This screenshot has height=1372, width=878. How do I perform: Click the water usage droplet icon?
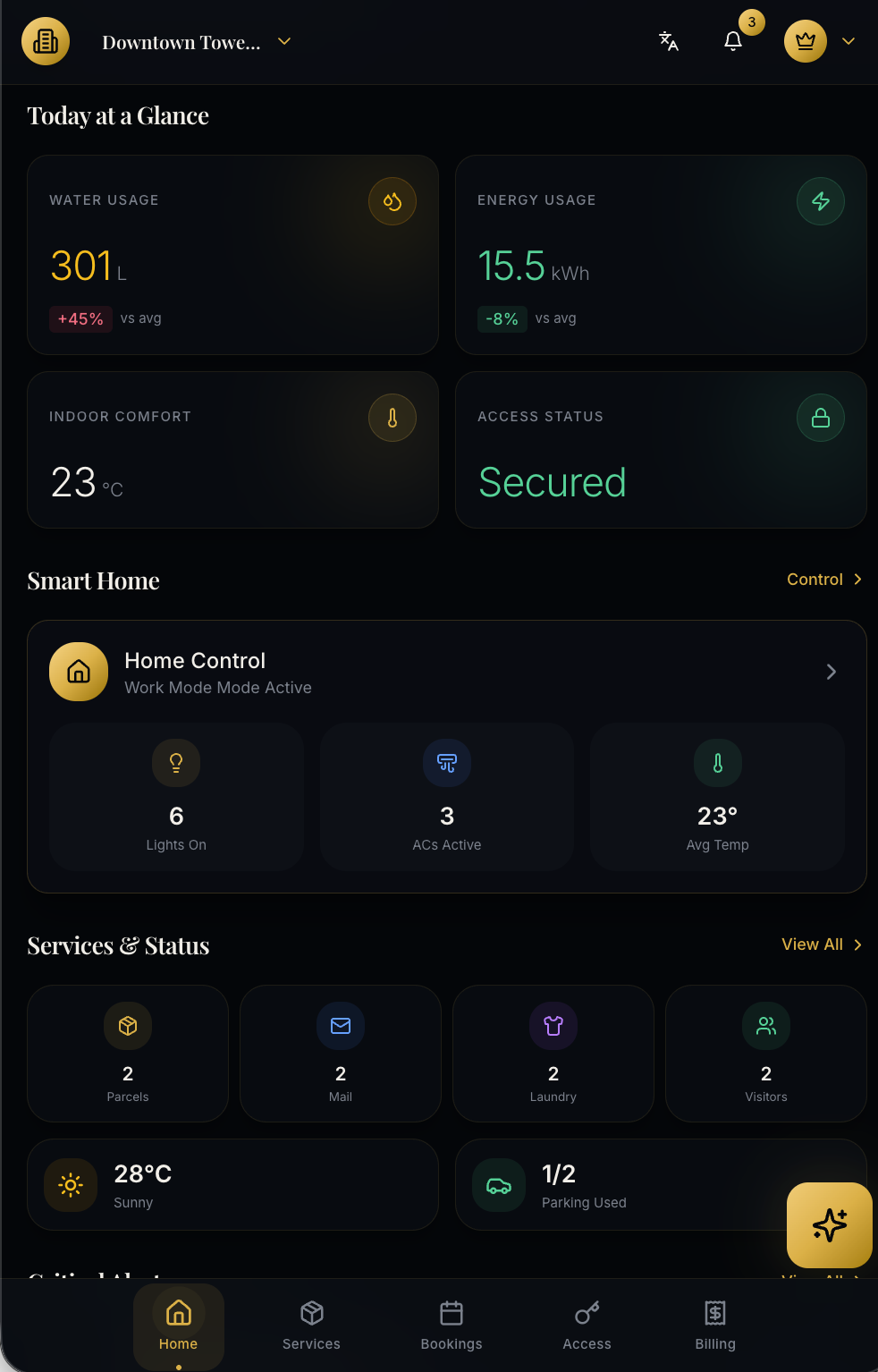click(392, 201)
